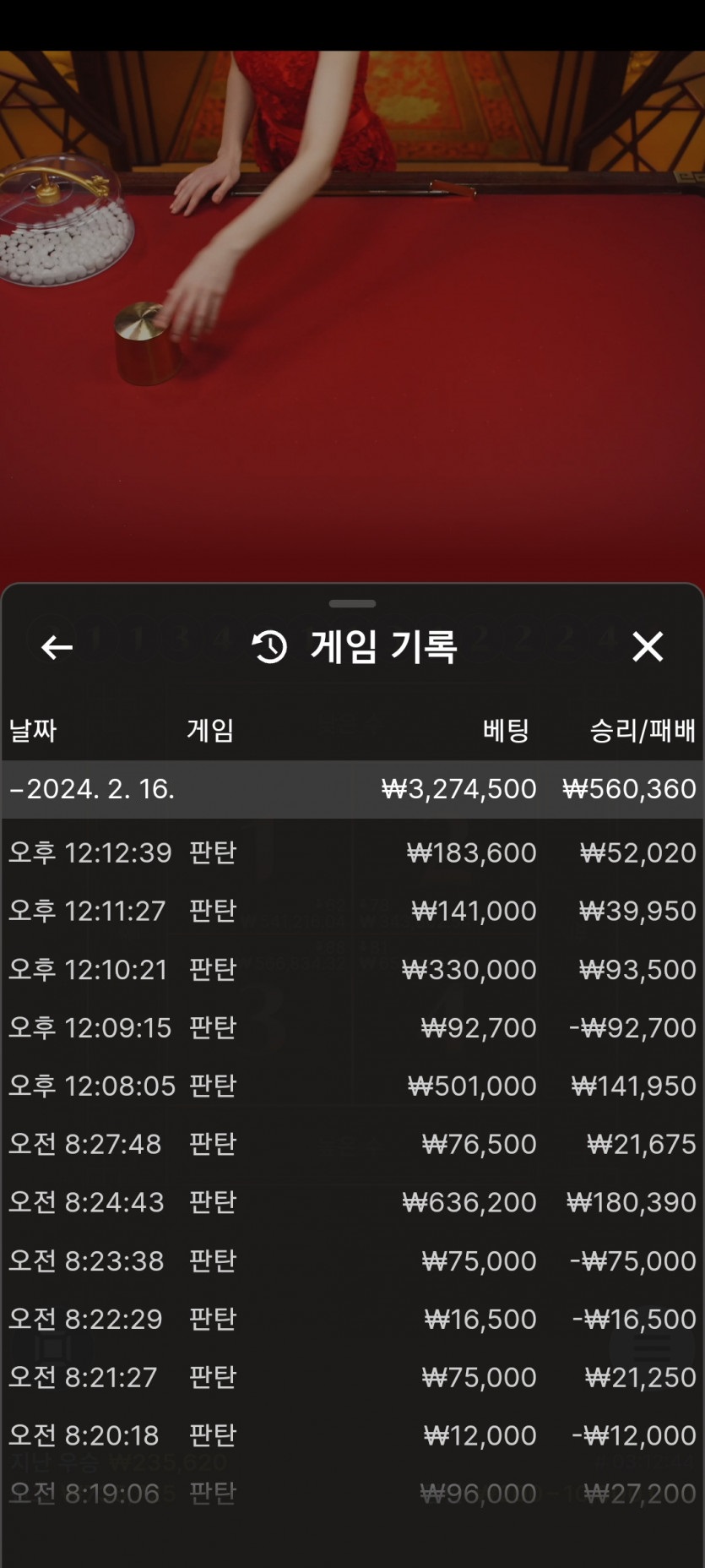Open the 오후 12:08:05 game record
The image size is (705, 1568).
pyautogui.click(x=352, y=1086)
